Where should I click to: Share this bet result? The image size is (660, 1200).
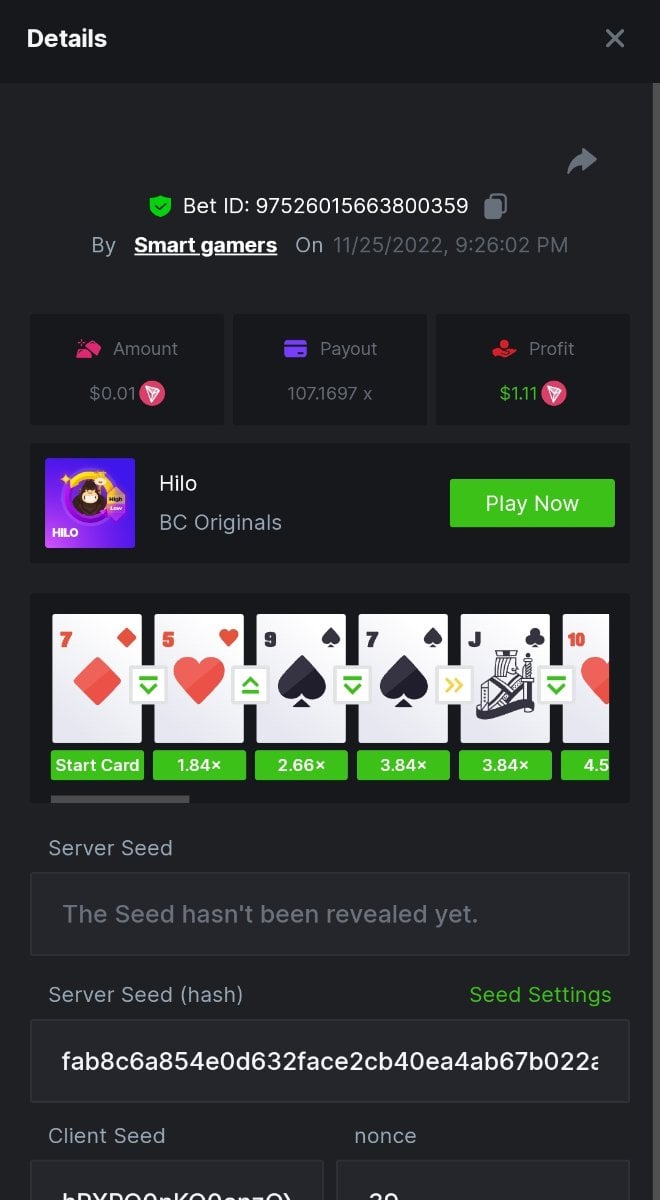(x=582, y=161)
